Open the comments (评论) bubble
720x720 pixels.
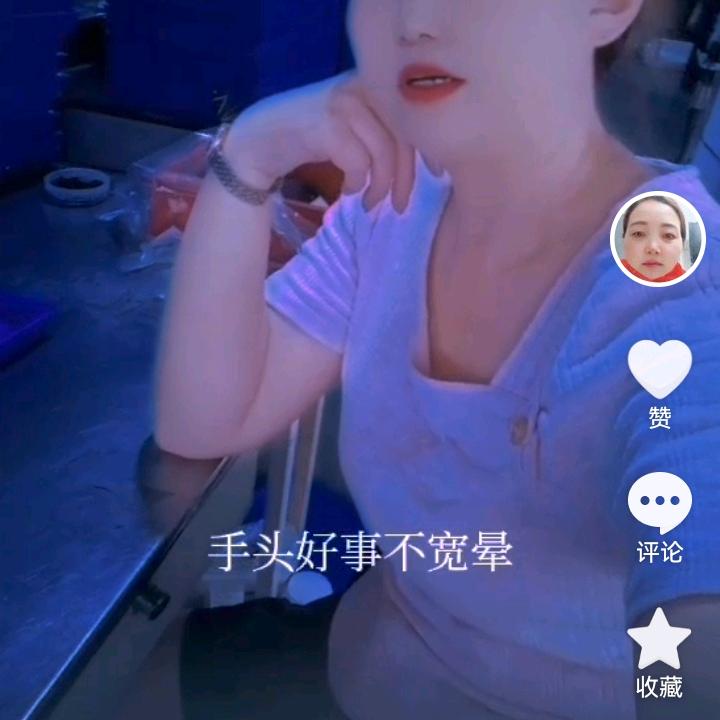point(659,503)
